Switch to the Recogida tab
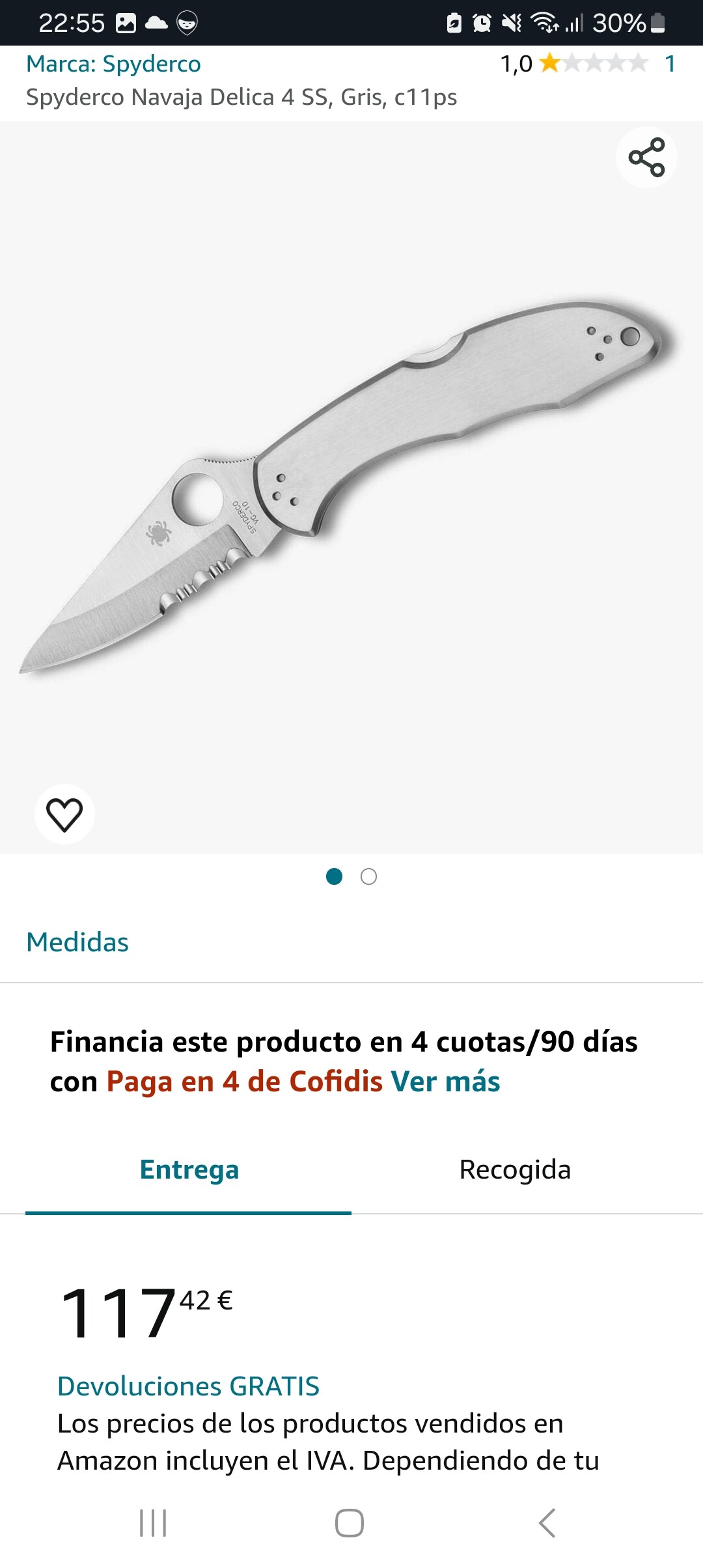 515,1169
